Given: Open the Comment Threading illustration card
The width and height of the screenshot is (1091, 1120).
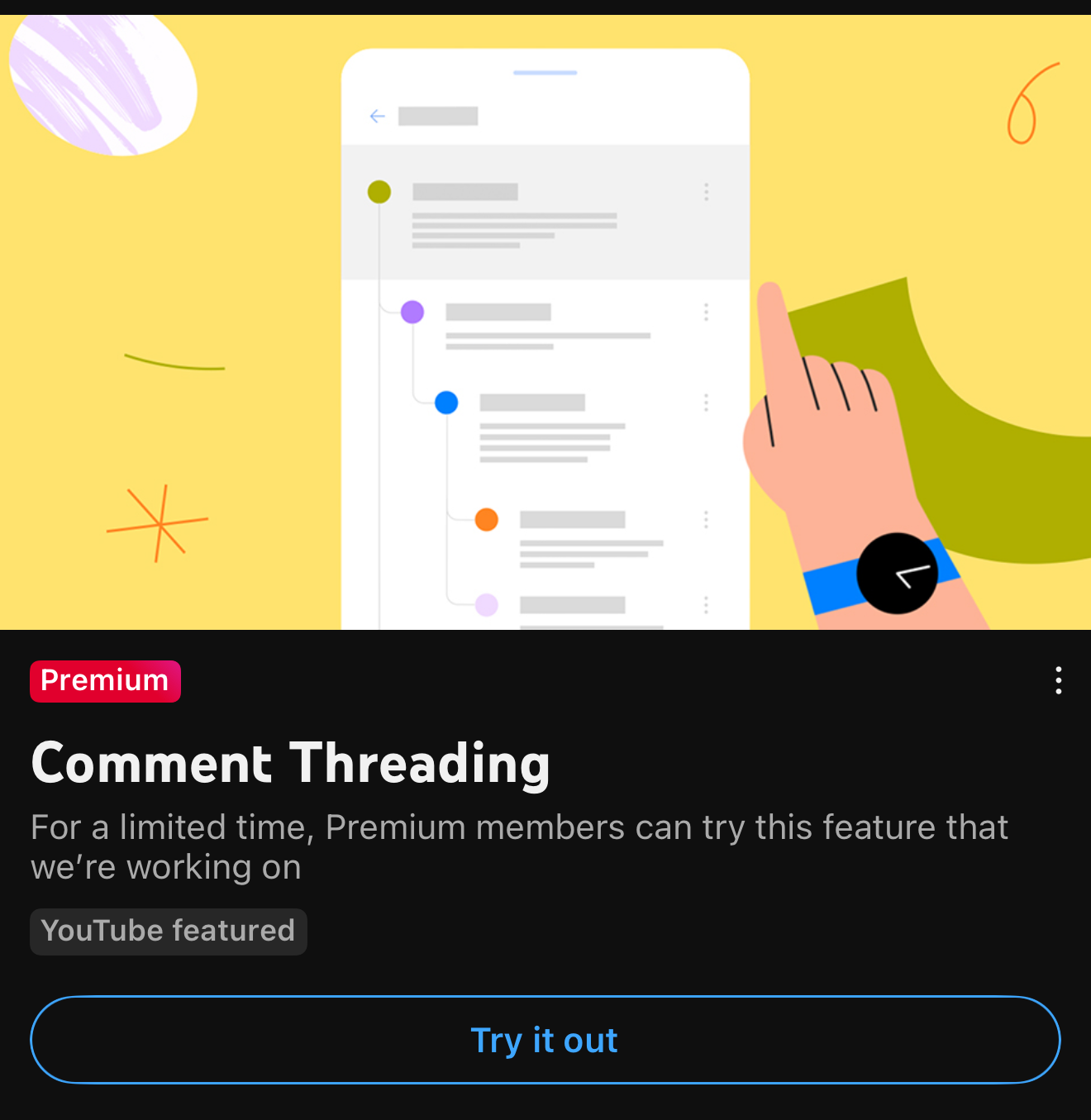Looking at the screenshot, I should point(545,322).
